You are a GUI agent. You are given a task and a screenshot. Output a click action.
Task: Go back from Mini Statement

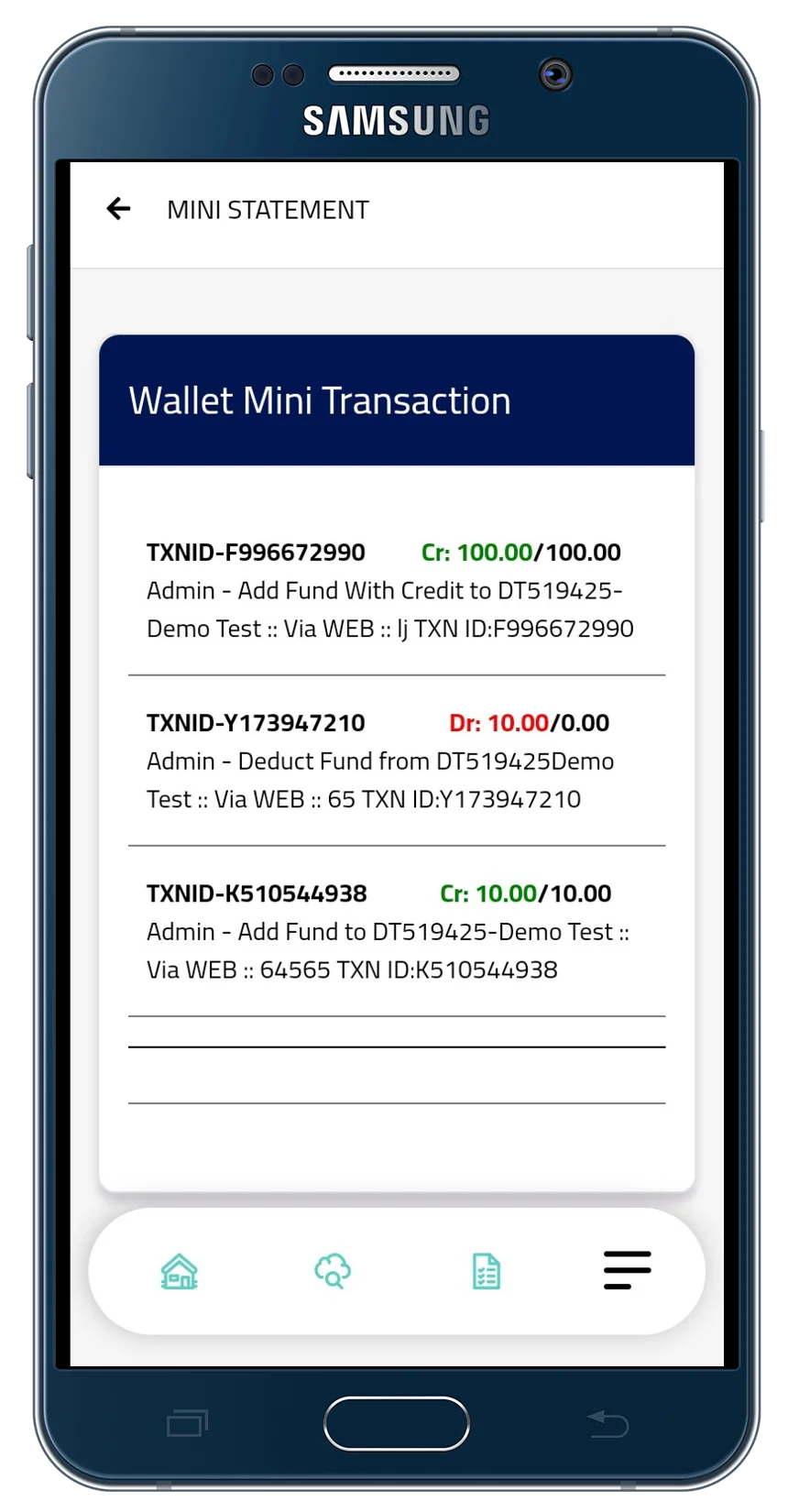118,209
